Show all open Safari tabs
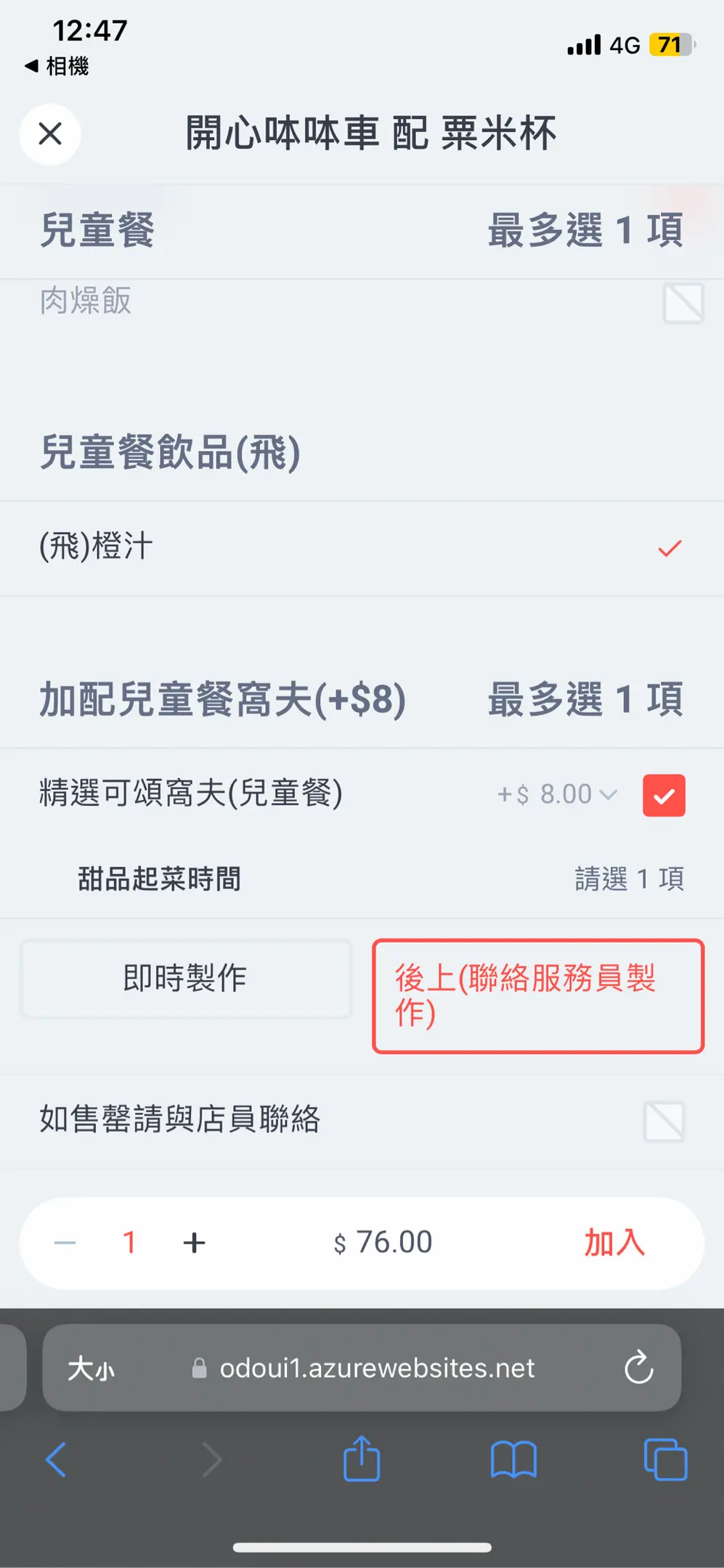Screen dimensions: 724x1568 tap(665, 1460)
